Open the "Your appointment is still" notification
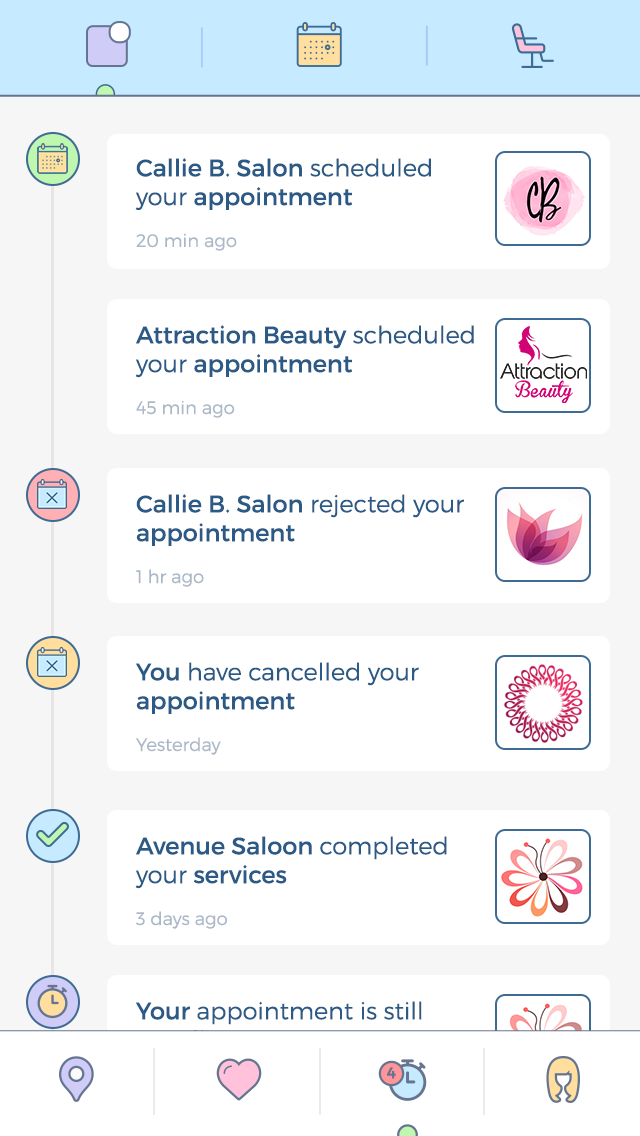 (358, 1005)
